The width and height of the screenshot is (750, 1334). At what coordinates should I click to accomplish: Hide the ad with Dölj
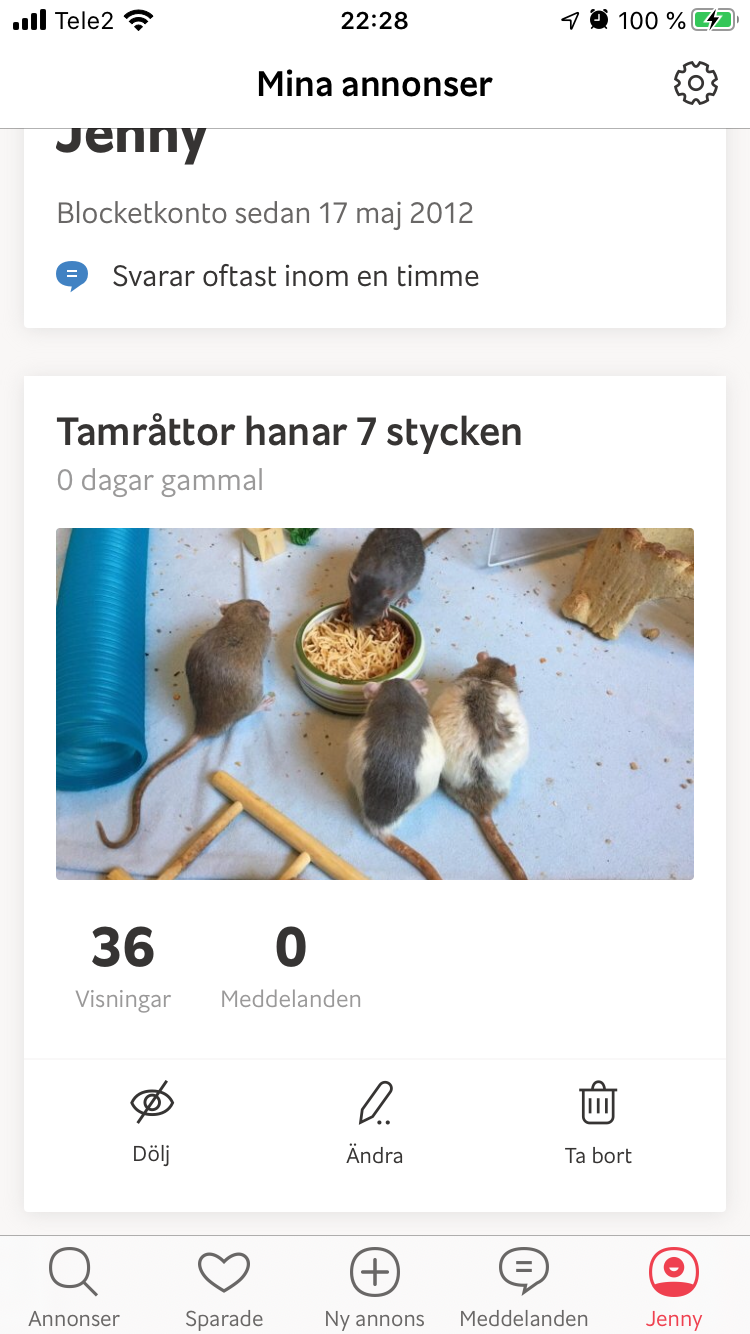point(152,1122)
